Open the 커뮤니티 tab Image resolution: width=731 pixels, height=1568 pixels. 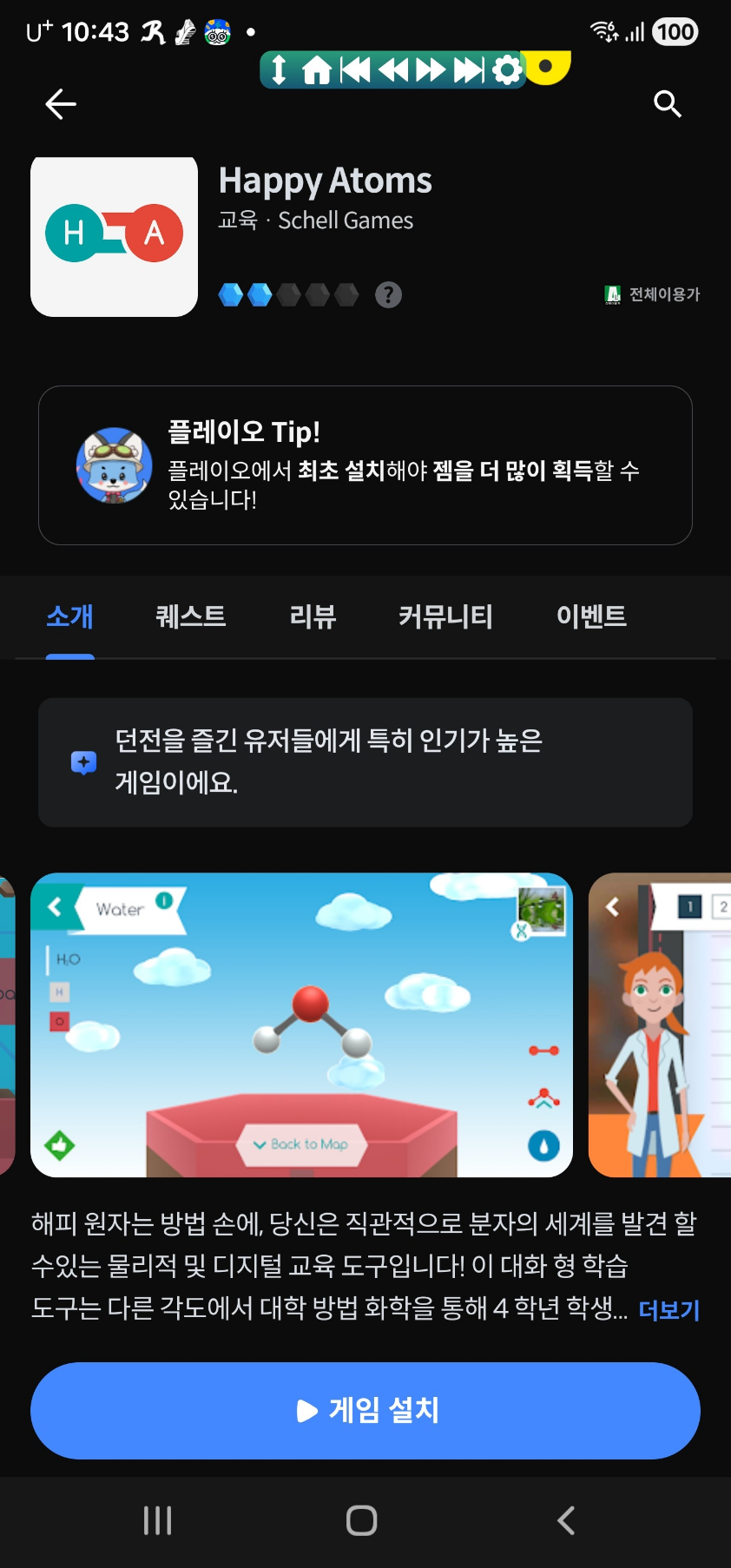click(445, 616)
